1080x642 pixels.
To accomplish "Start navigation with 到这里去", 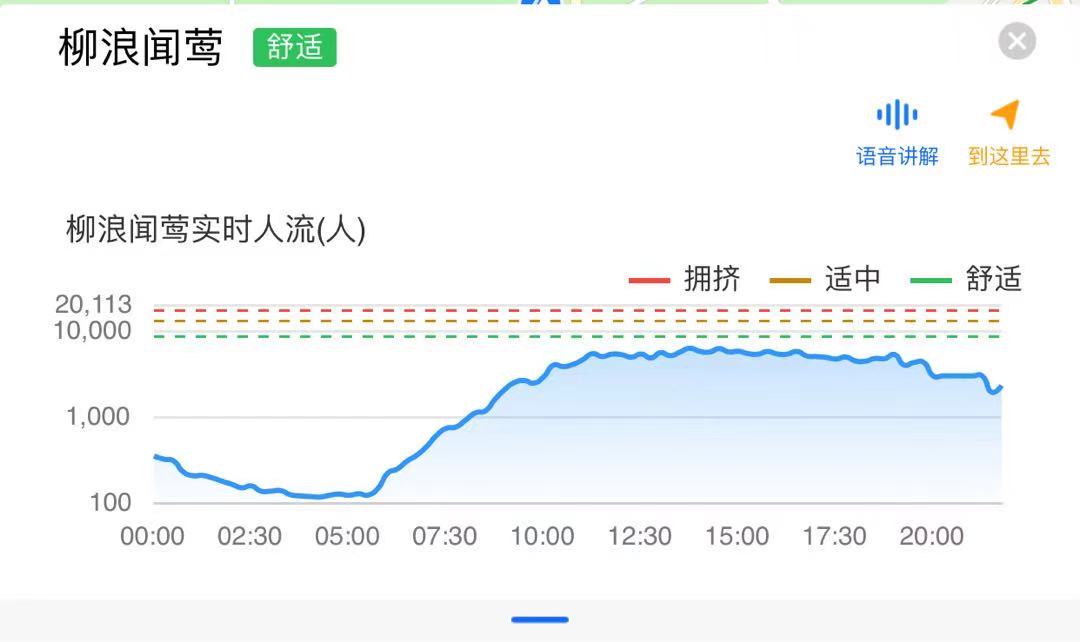I will pyautogui.click(x=1008, y=132).
